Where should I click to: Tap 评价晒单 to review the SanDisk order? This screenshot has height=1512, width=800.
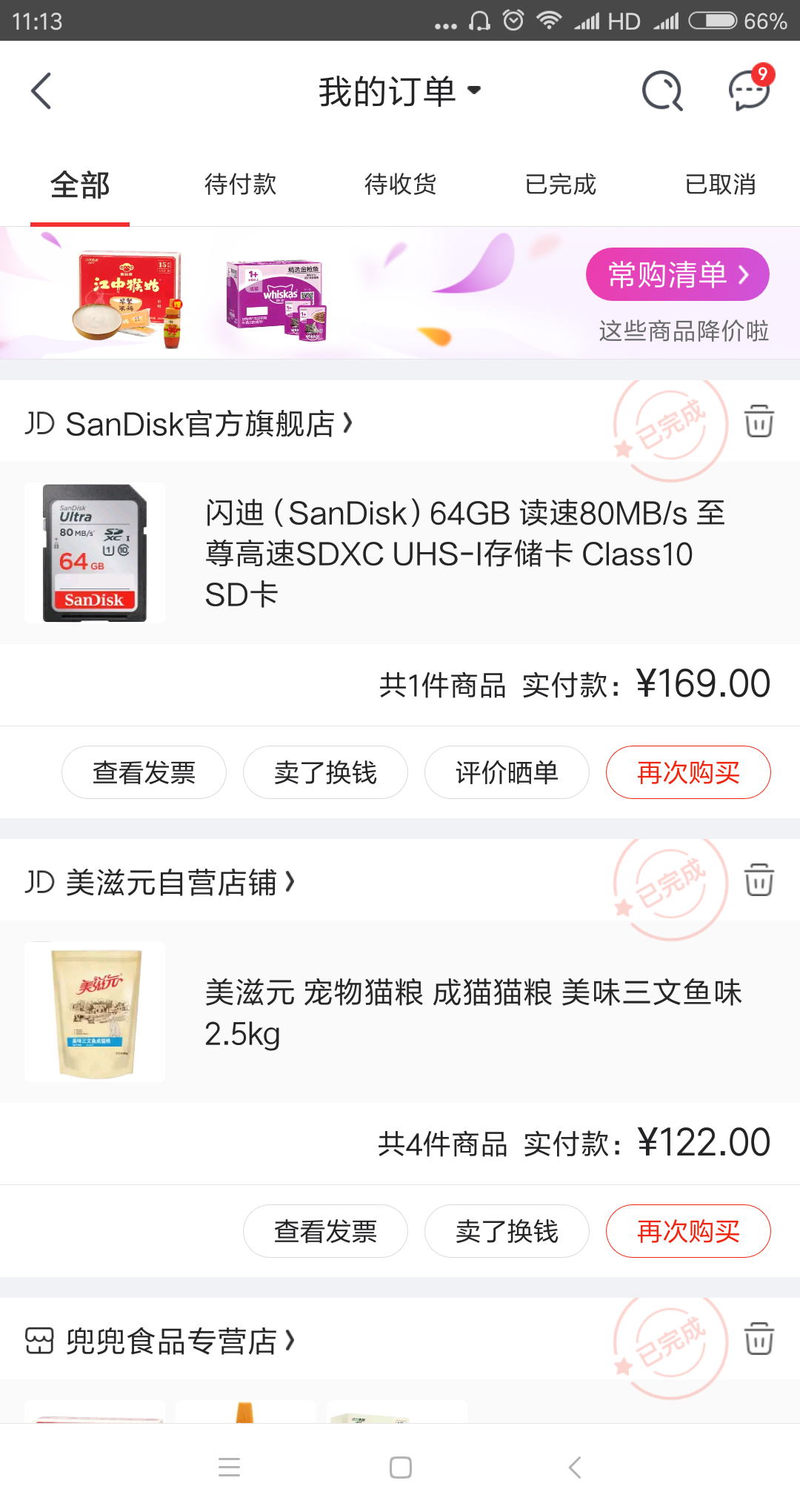click(507, 772)
